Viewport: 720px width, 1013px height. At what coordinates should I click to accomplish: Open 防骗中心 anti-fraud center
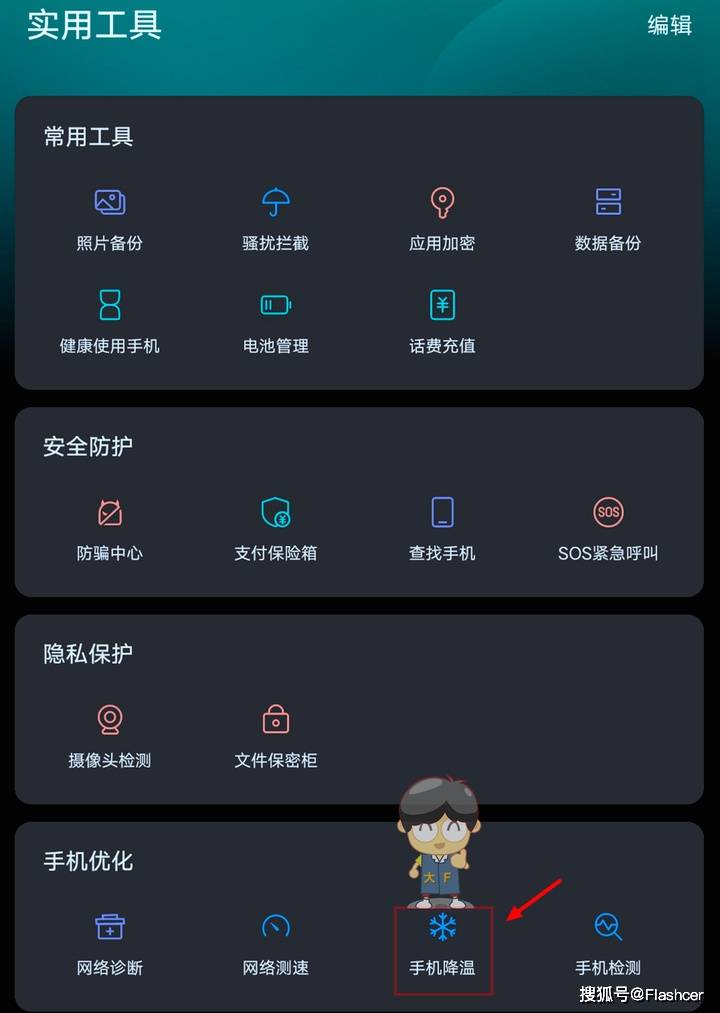(110, 528)
